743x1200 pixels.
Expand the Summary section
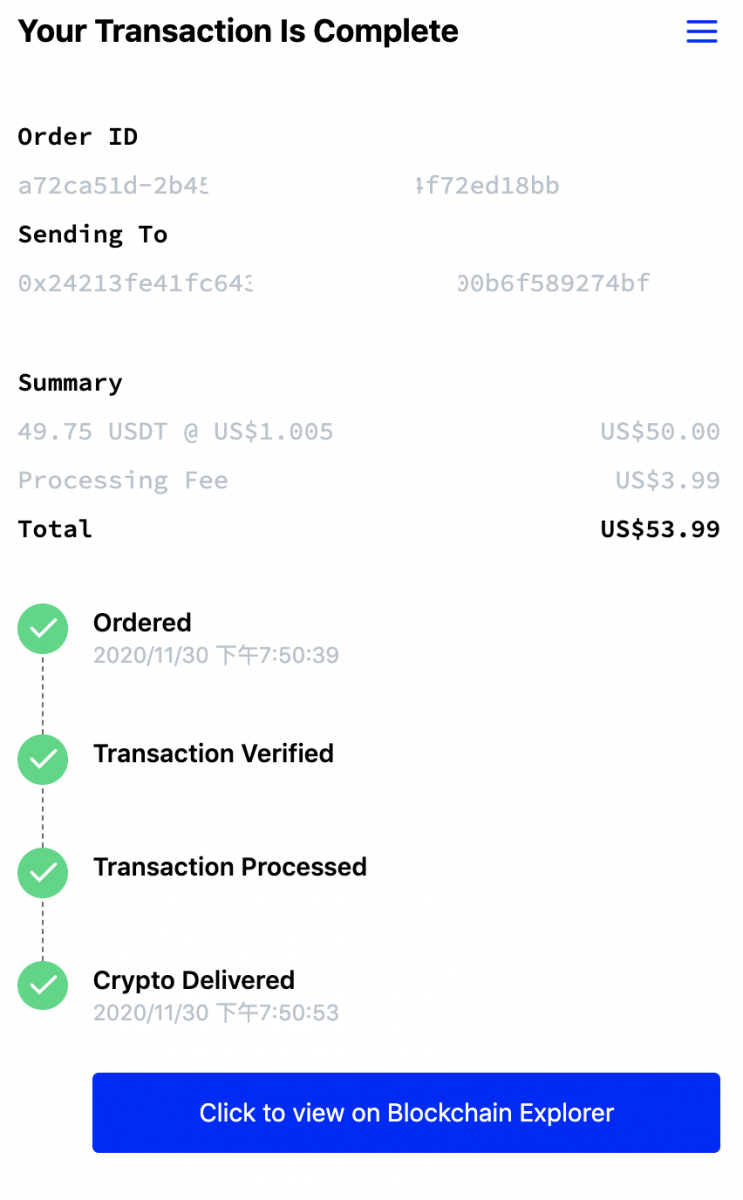click(70, 382)
